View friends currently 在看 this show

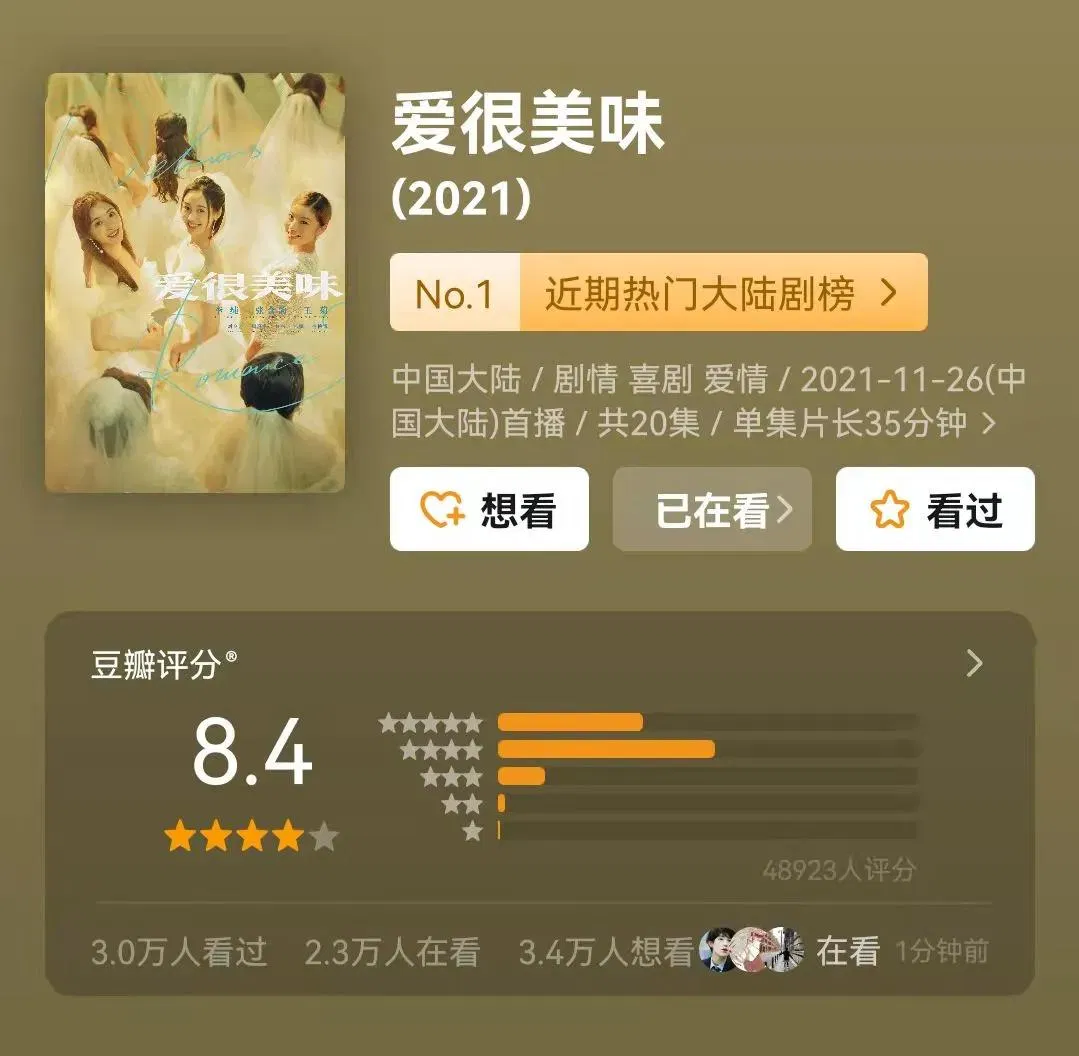click(790, 951)
